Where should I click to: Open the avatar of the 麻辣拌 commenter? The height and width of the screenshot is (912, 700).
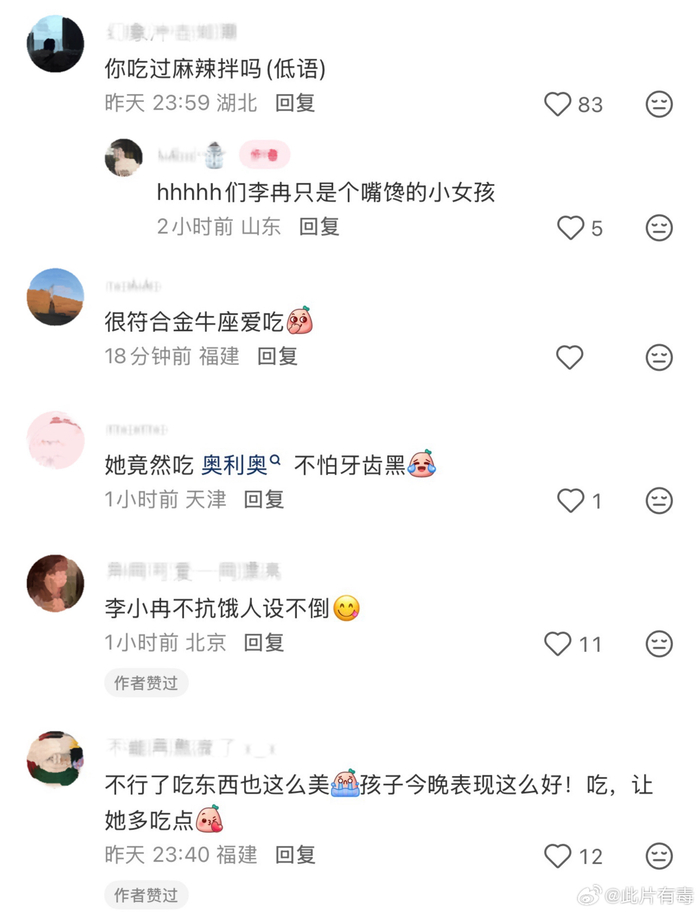55,45
